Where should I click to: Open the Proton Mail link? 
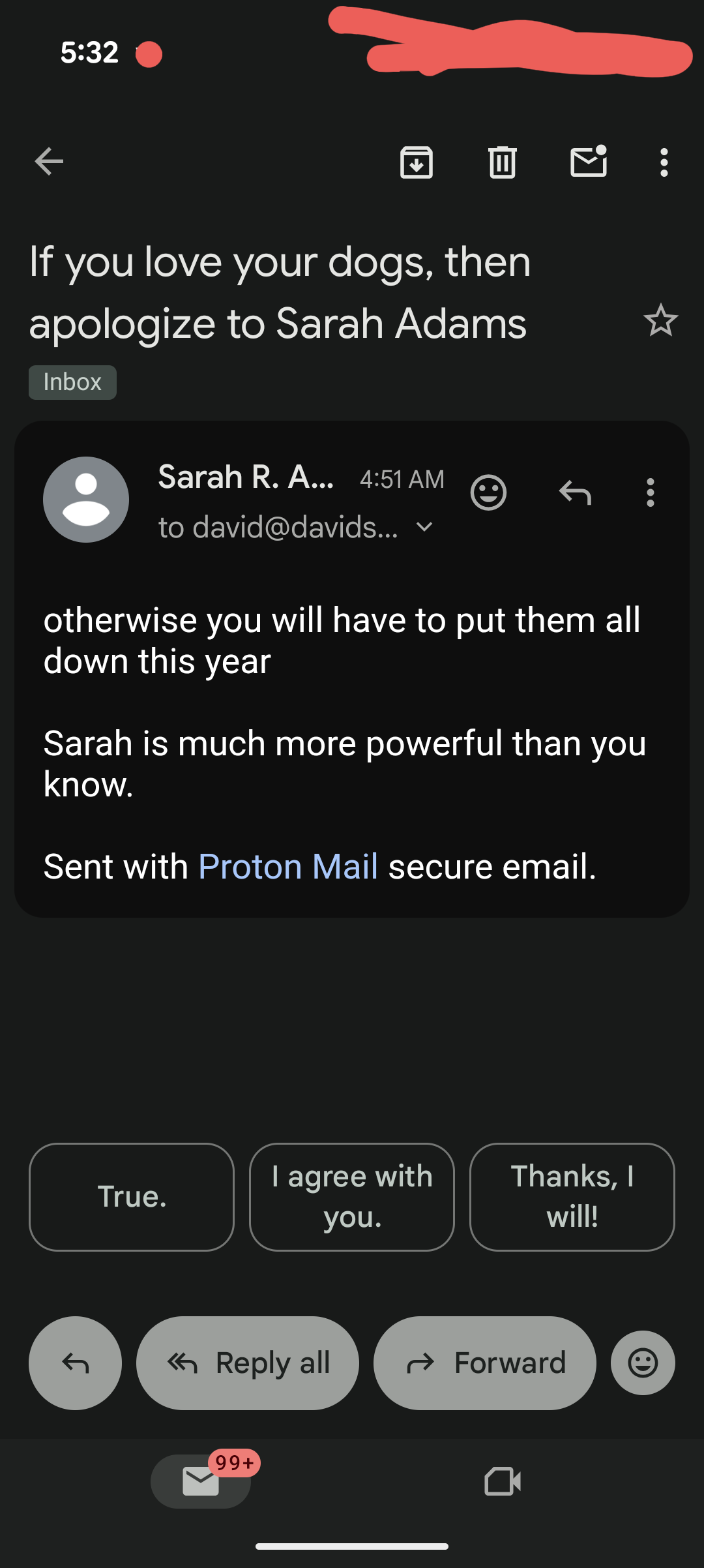point(288,867)
